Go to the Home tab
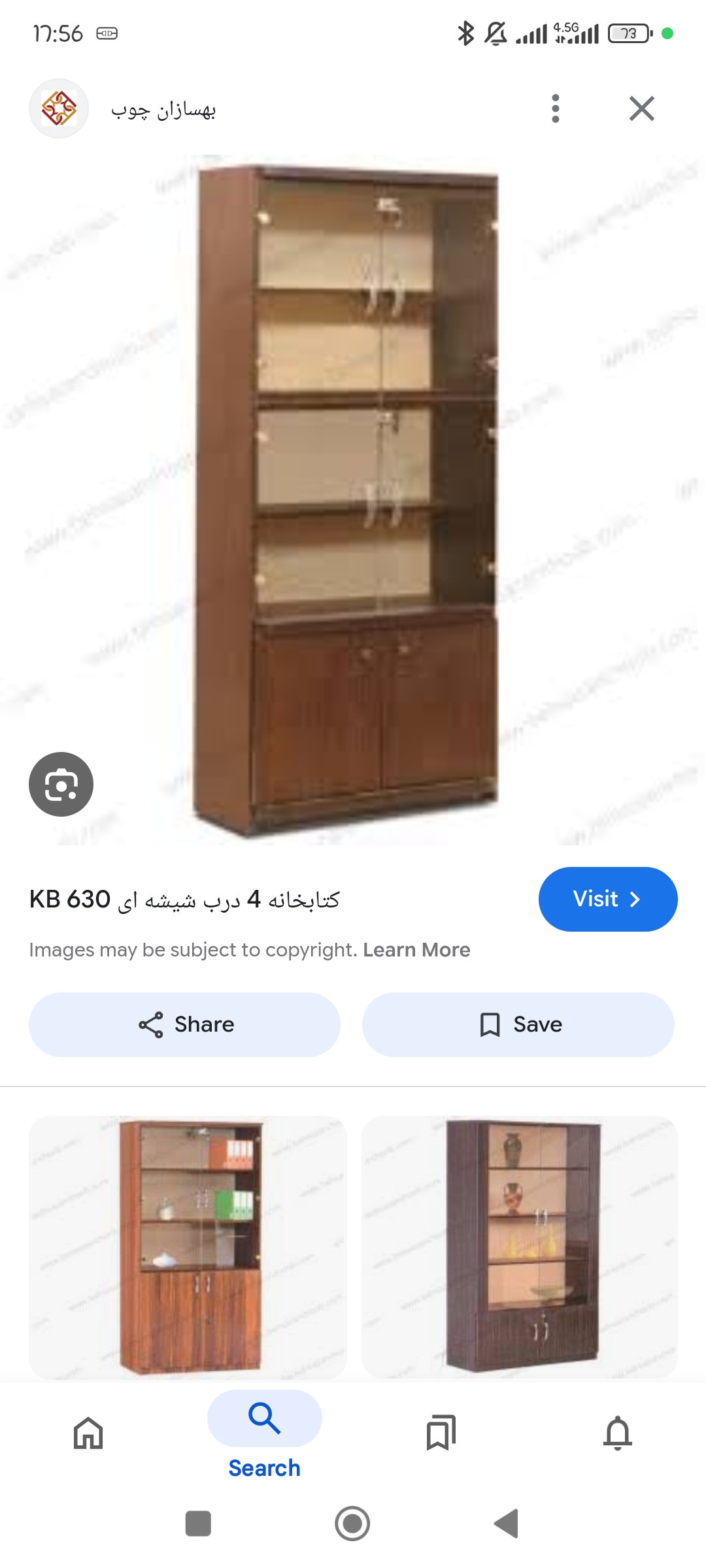 (x=88, y=1433)
